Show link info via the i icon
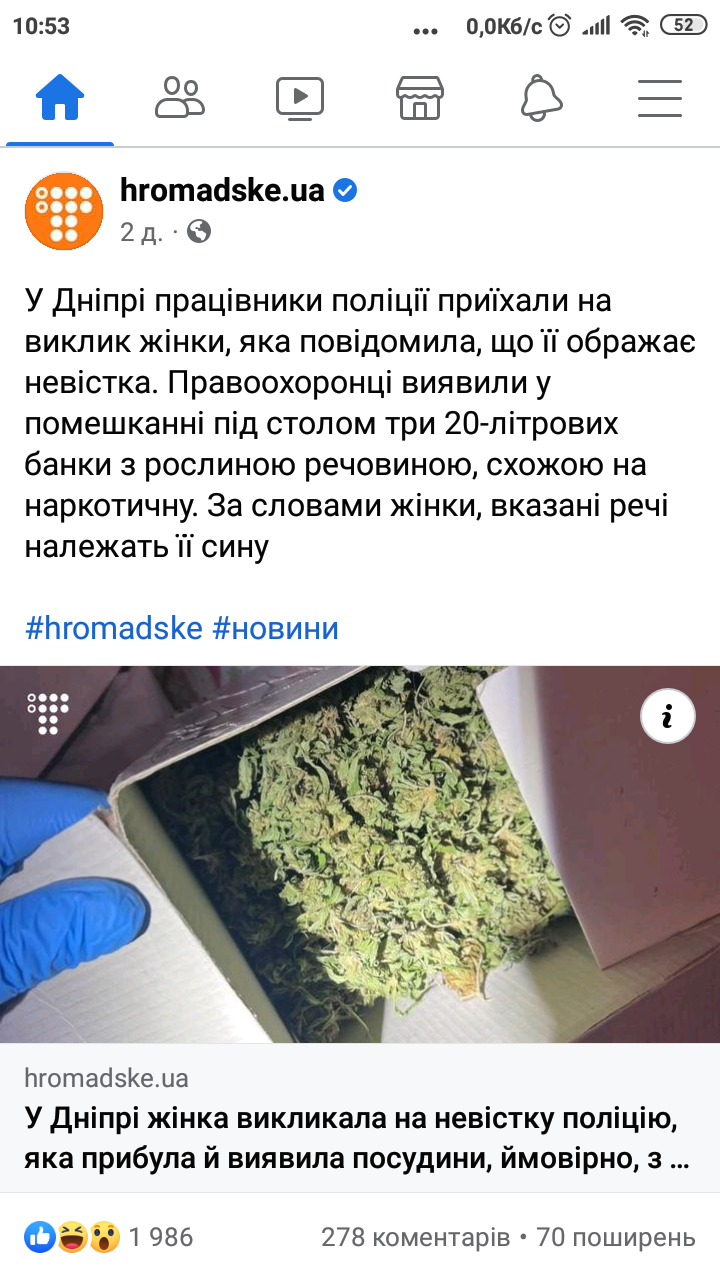This screenshot has width=720, height=1280. pyautogui.click(x=668, y=716)
